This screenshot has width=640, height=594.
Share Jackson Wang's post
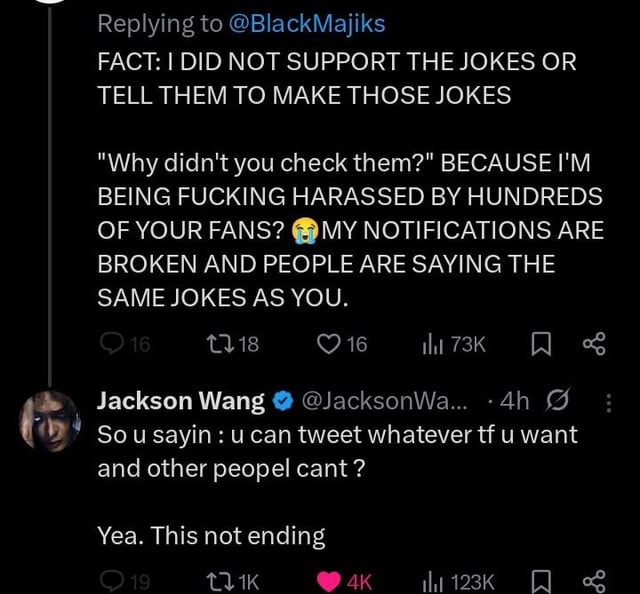tap(594, 582)
